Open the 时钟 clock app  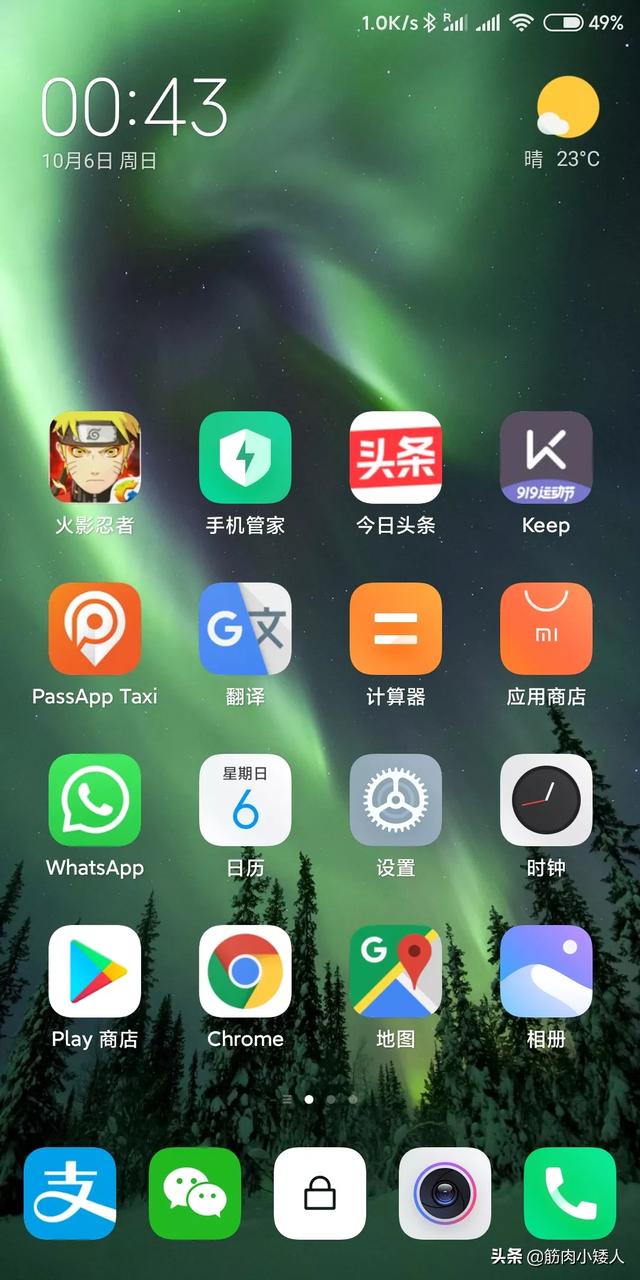[x=546, y=800]
